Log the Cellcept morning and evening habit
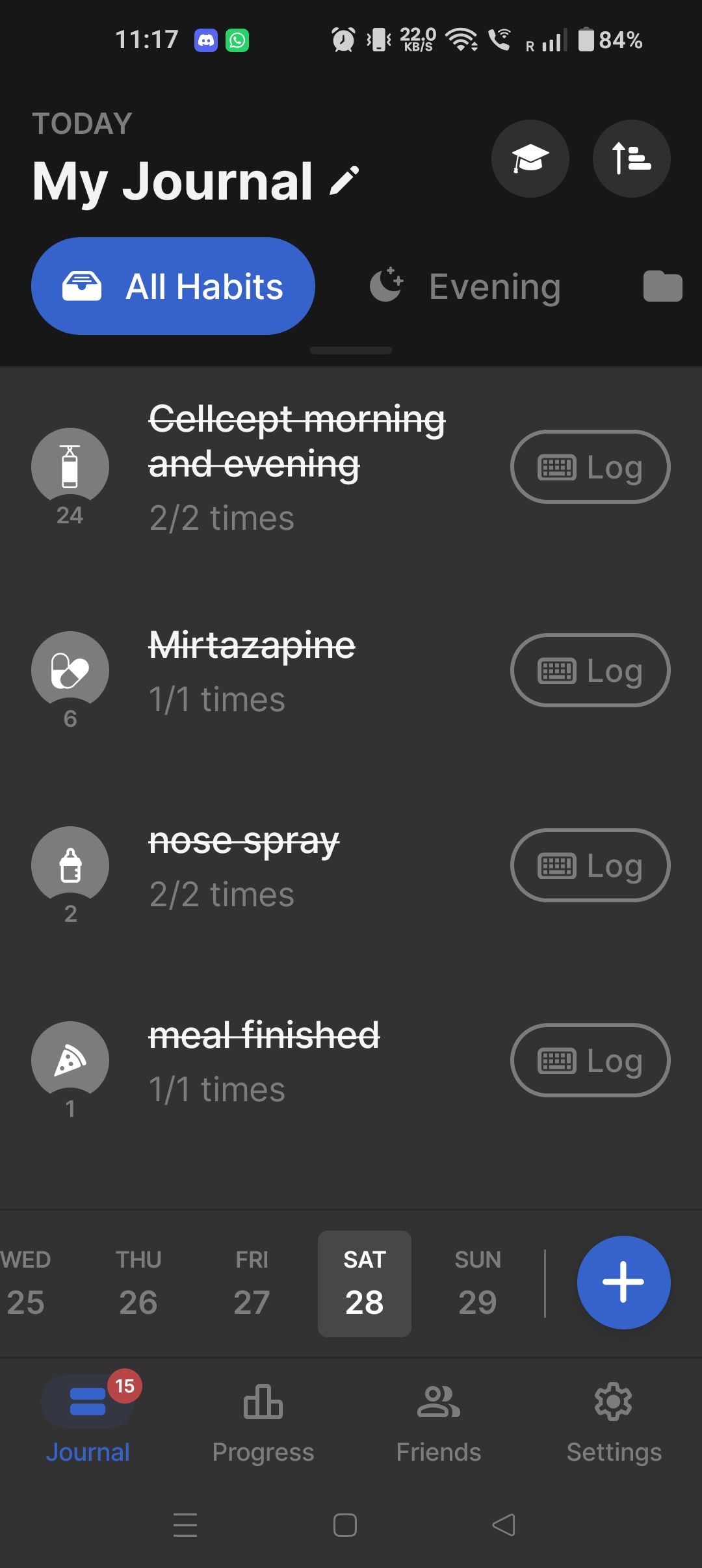The image size is (702, 1568). (590, 467)
